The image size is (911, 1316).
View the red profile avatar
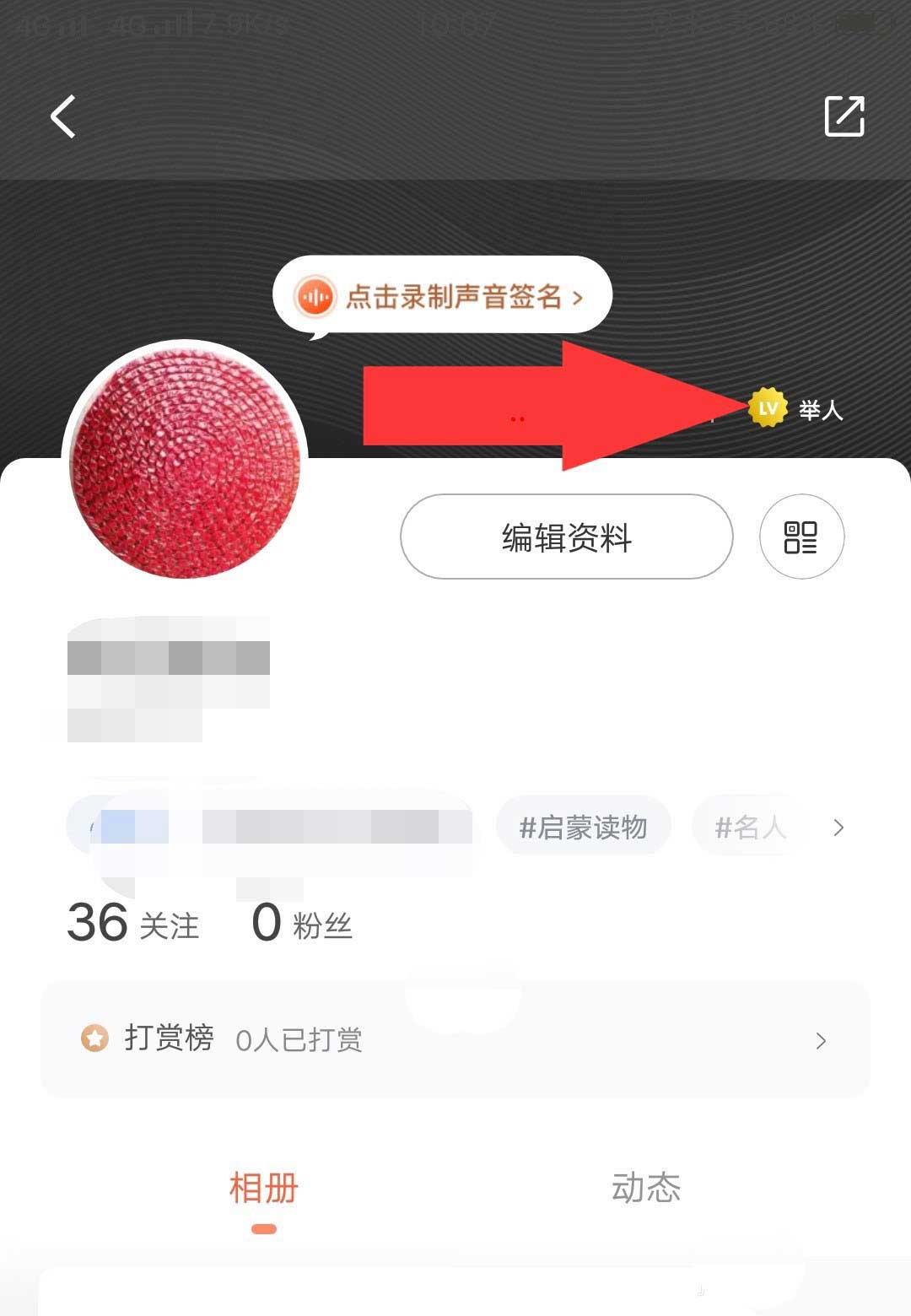click(x=186, y=462)
